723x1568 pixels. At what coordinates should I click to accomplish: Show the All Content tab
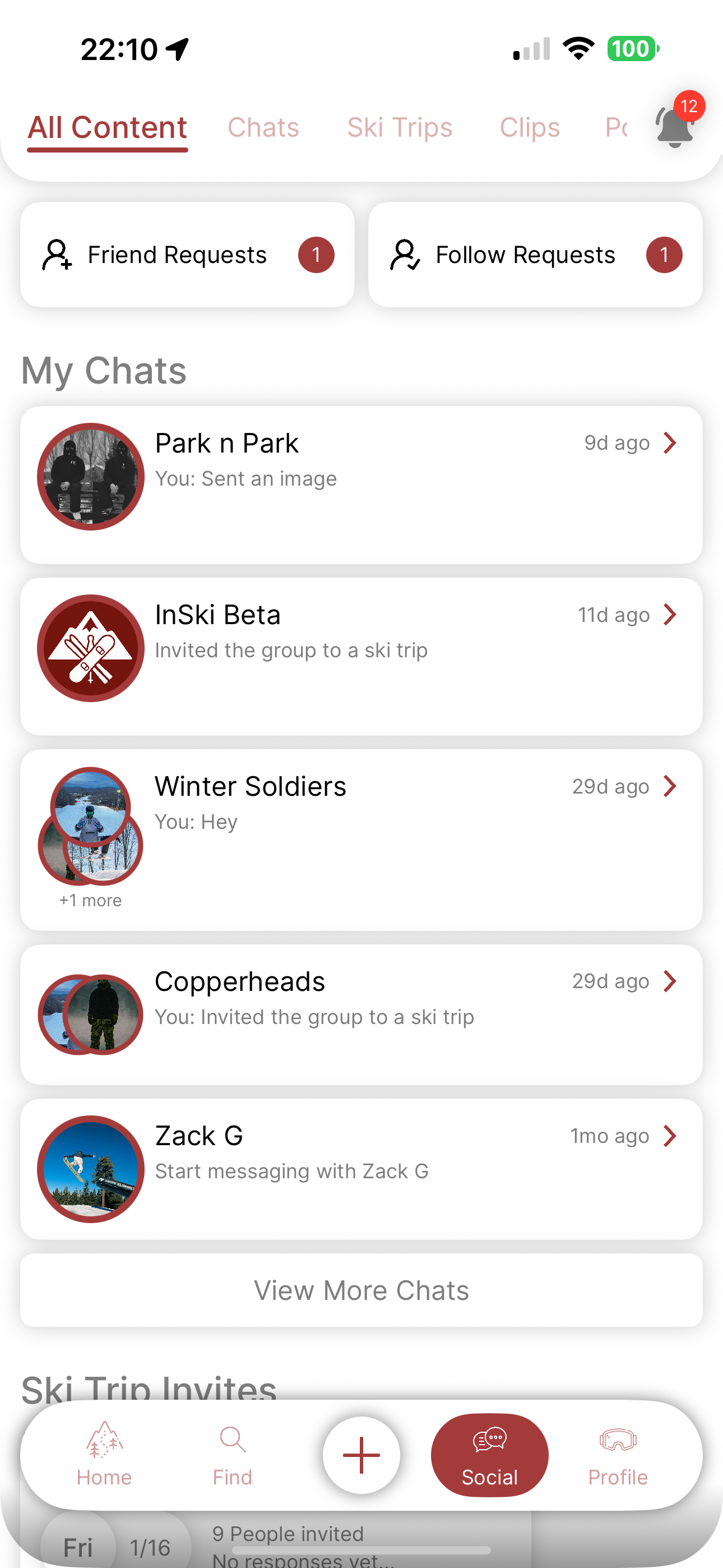click(108, 128)
